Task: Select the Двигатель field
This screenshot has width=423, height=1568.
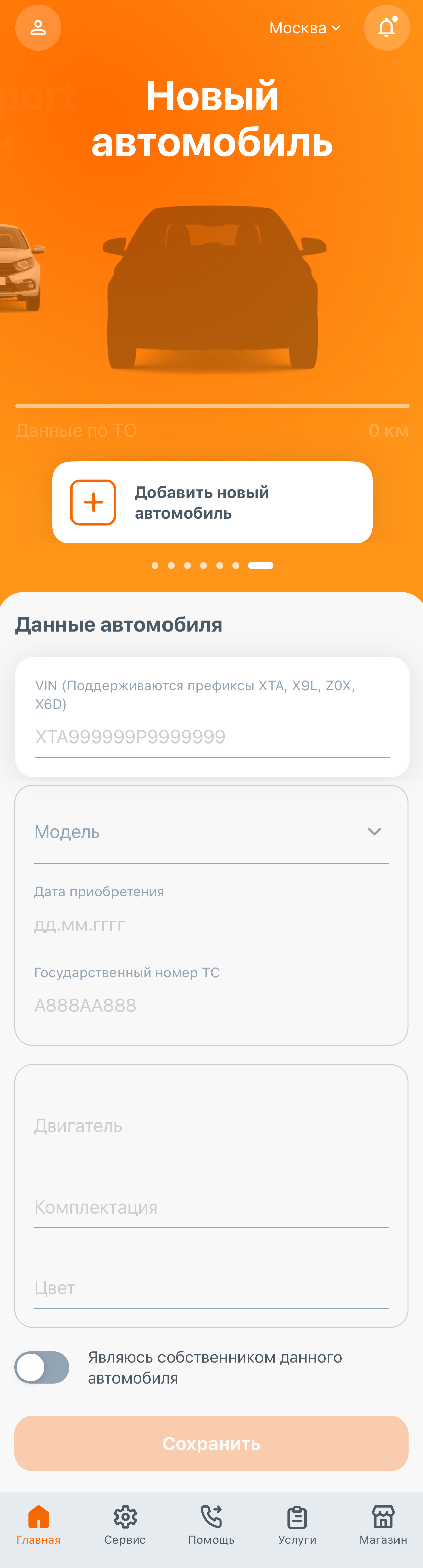Action: pyautogui.click(x=211, y=1126)
